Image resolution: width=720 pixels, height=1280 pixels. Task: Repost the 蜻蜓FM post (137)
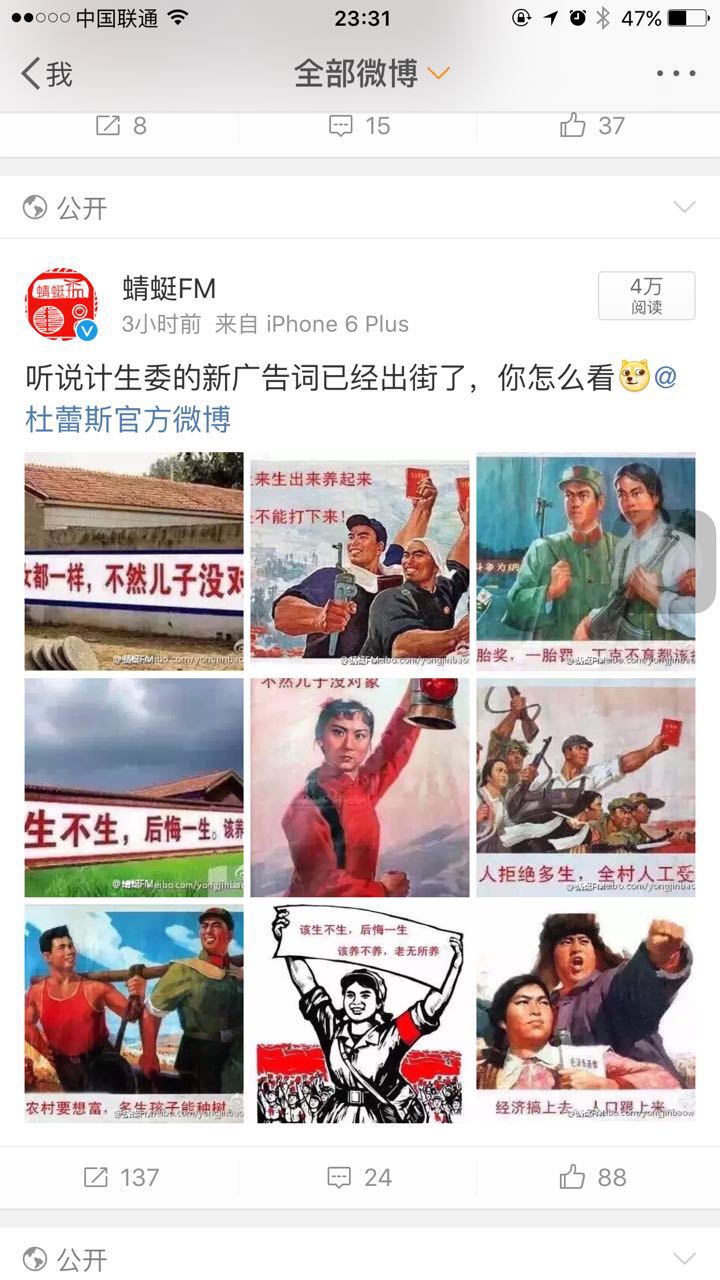[121, 1177]
